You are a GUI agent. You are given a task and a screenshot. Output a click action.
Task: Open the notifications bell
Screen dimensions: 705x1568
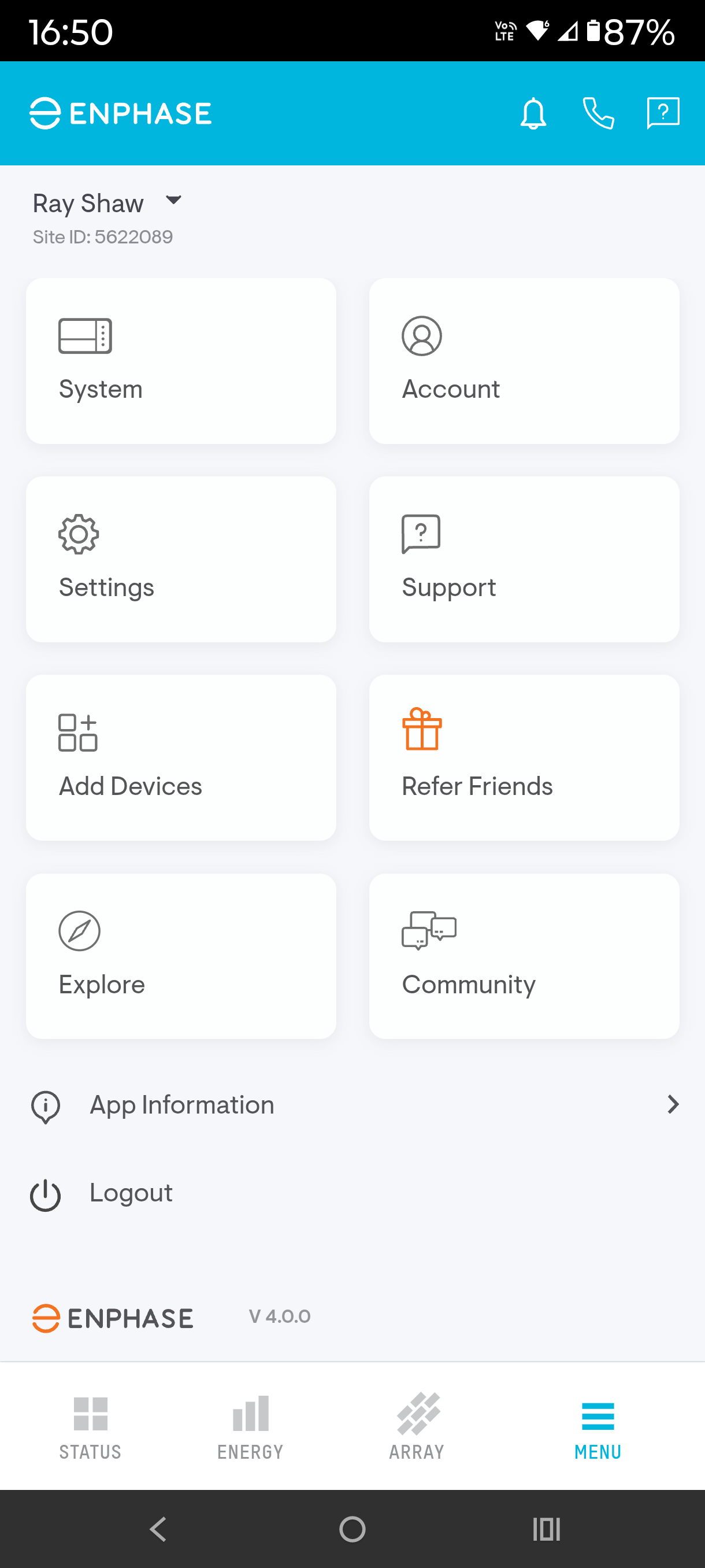pyautogui.click(x=533, y=113)
